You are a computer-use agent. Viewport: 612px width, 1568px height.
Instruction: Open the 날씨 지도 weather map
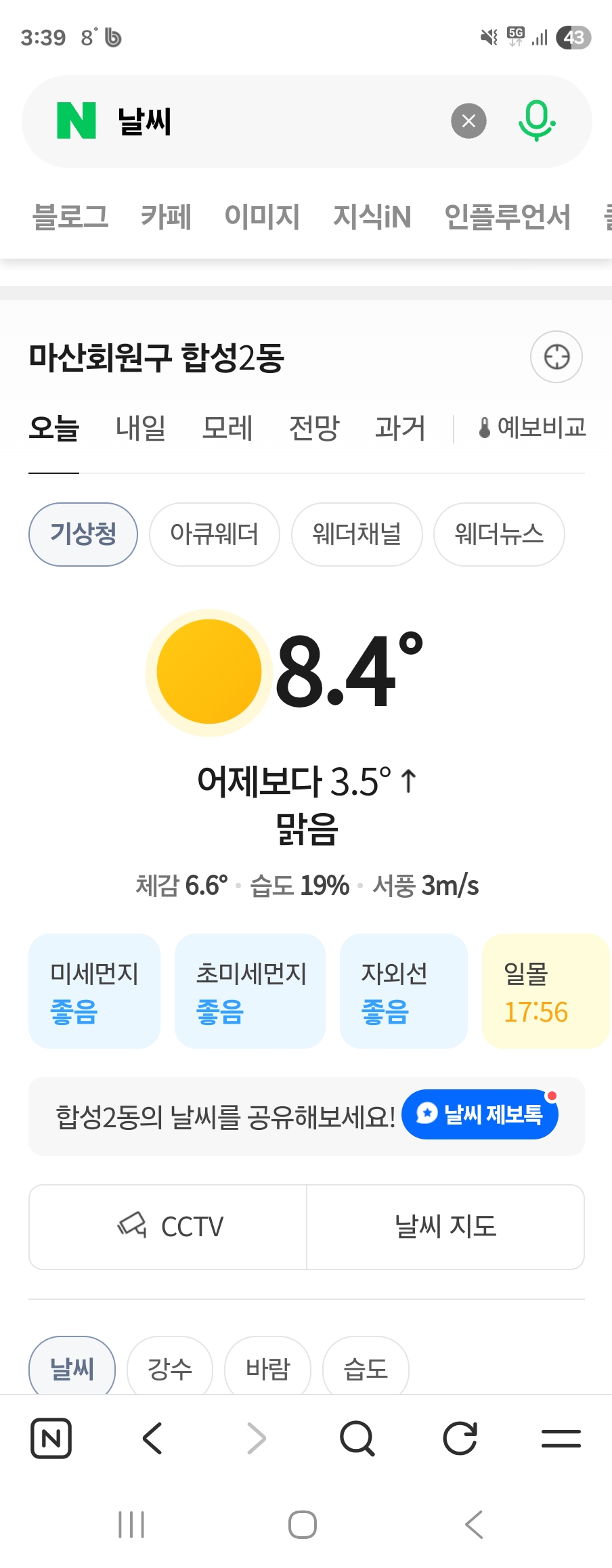[x=445, y=1227]
